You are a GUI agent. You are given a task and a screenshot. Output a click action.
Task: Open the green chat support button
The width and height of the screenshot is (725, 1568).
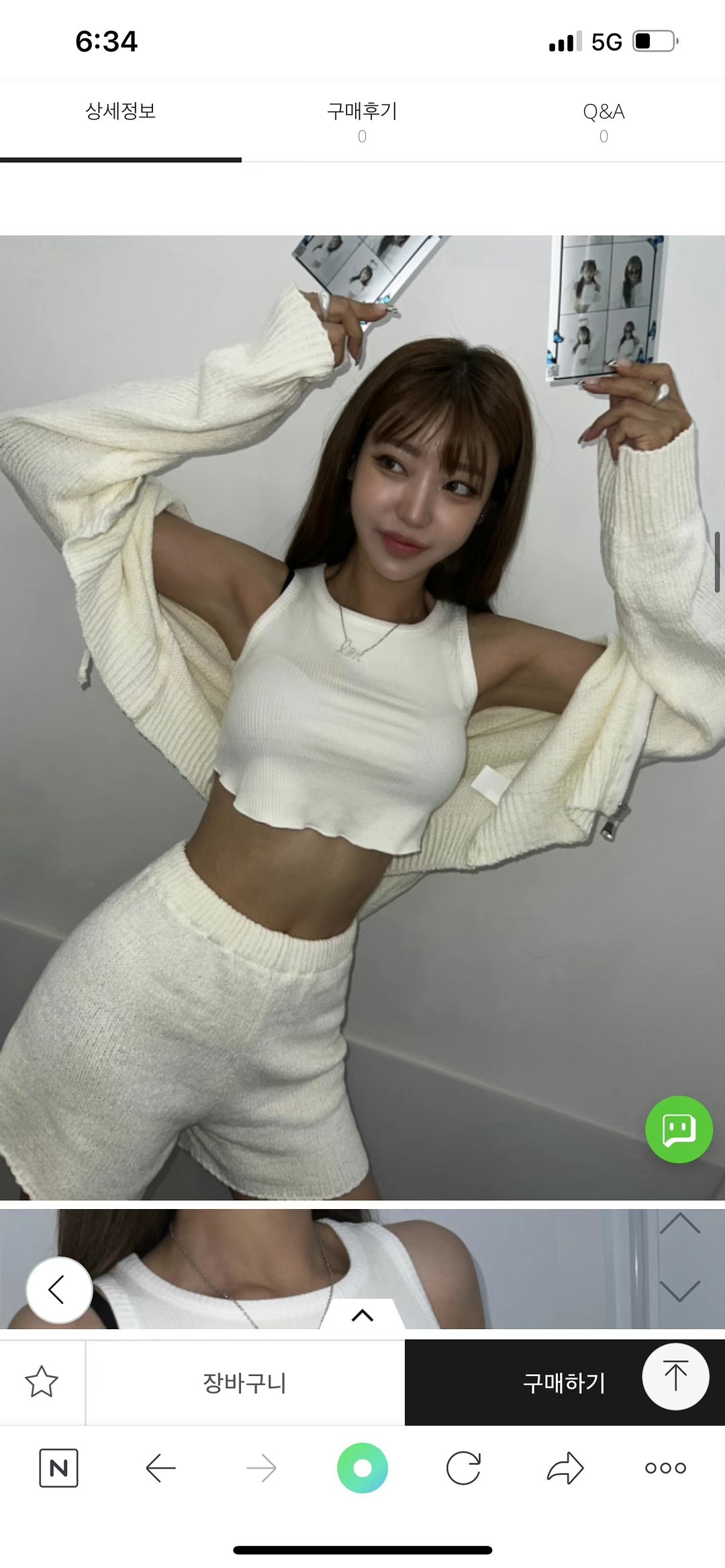point(679,1129)
